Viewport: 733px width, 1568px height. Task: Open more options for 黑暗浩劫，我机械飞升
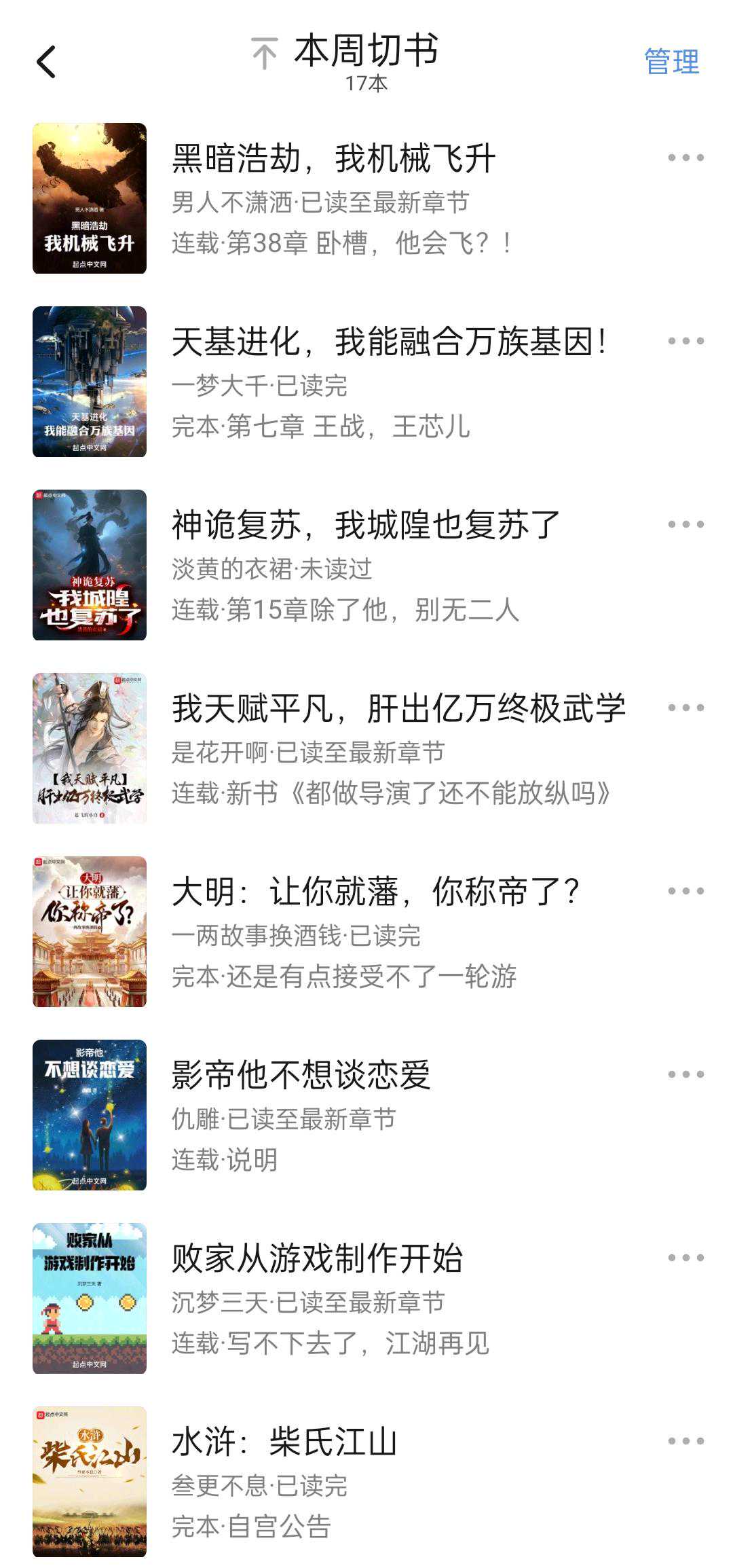point(685,158)
